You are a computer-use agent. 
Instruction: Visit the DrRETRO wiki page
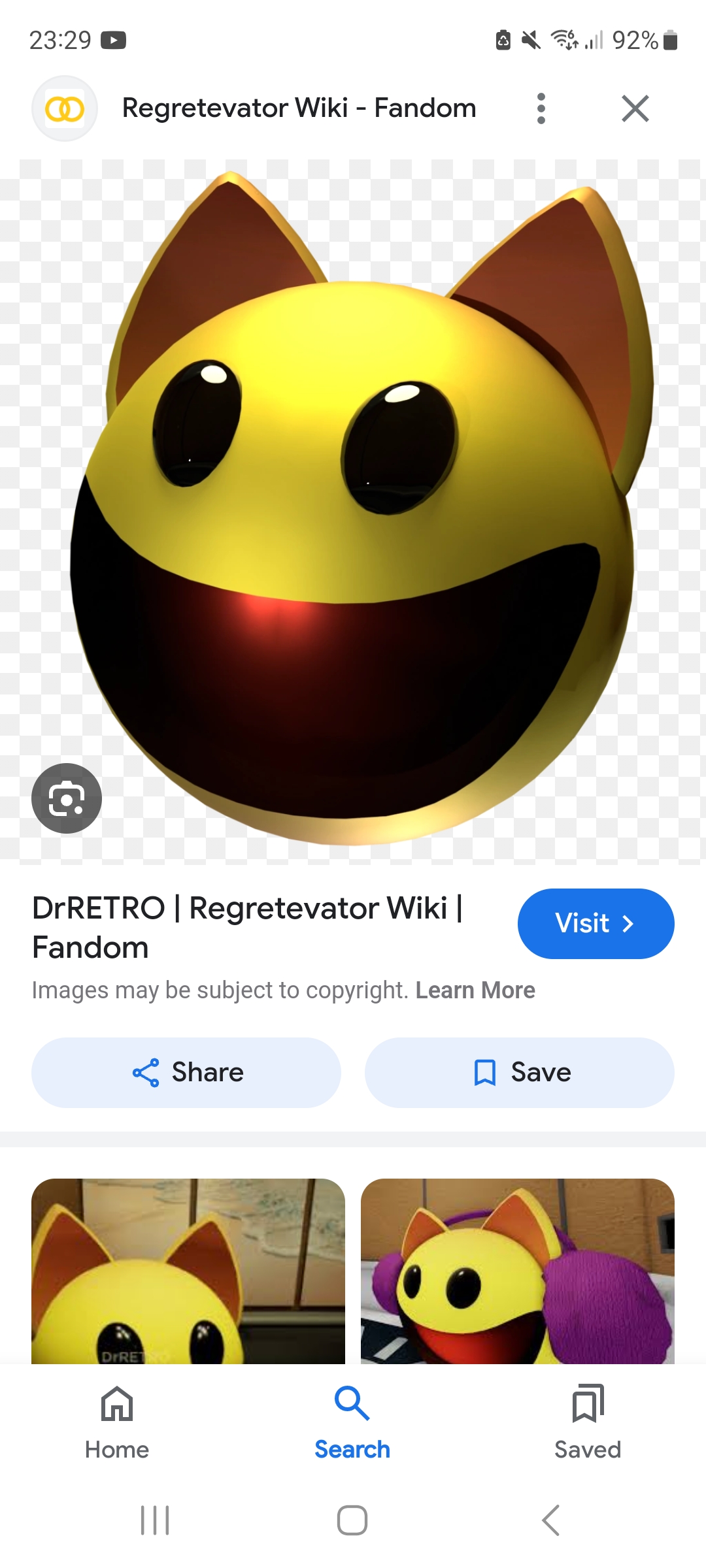(595, 923)
